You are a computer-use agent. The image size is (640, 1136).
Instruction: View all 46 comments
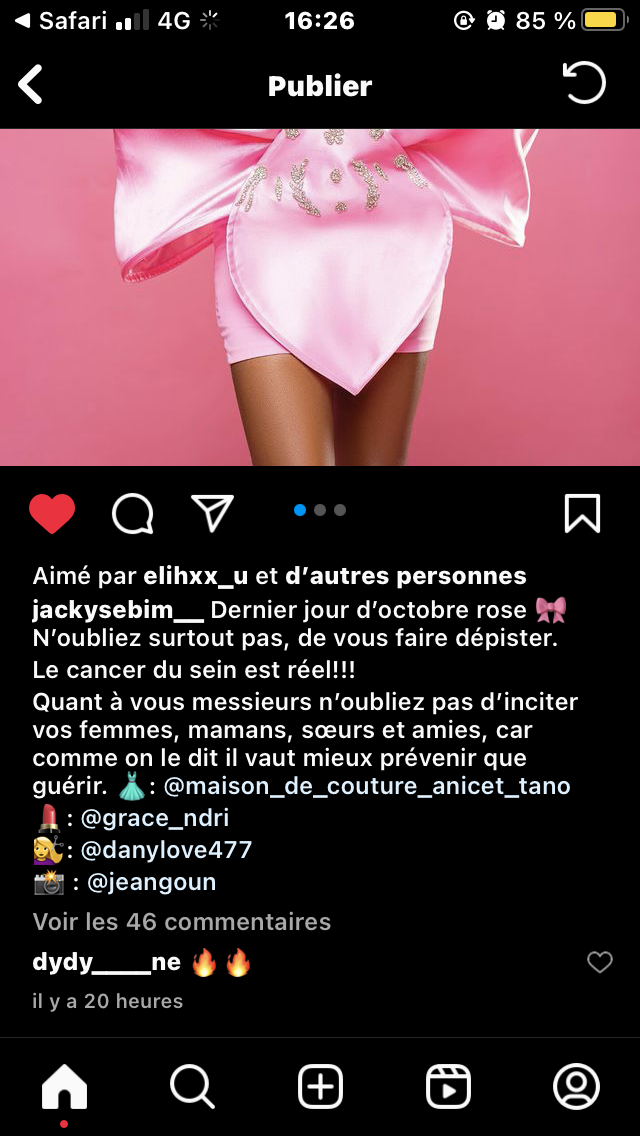[x=182, y=921]
